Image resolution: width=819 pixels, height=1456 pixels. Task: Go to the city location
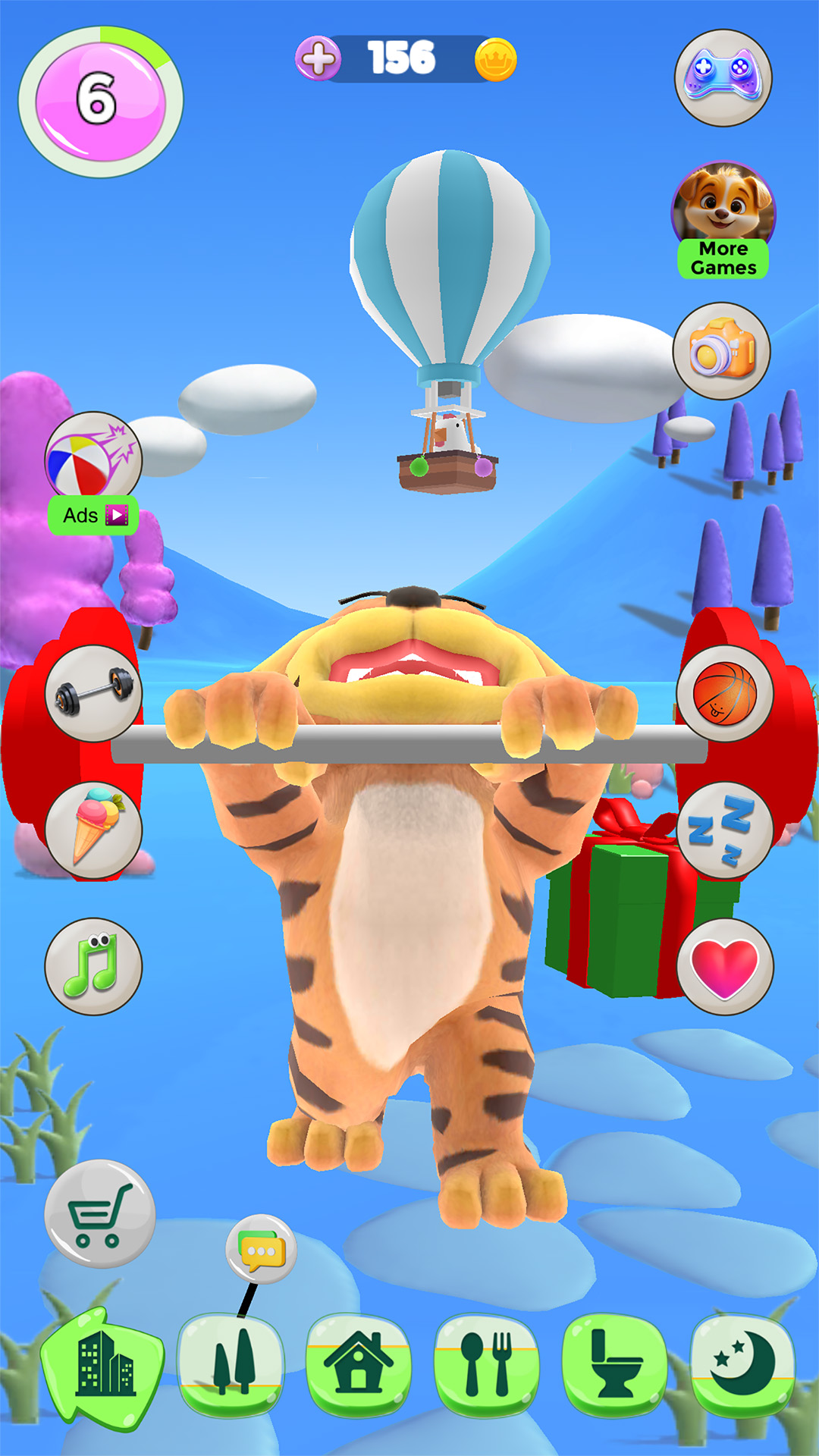pos(102,1367)
